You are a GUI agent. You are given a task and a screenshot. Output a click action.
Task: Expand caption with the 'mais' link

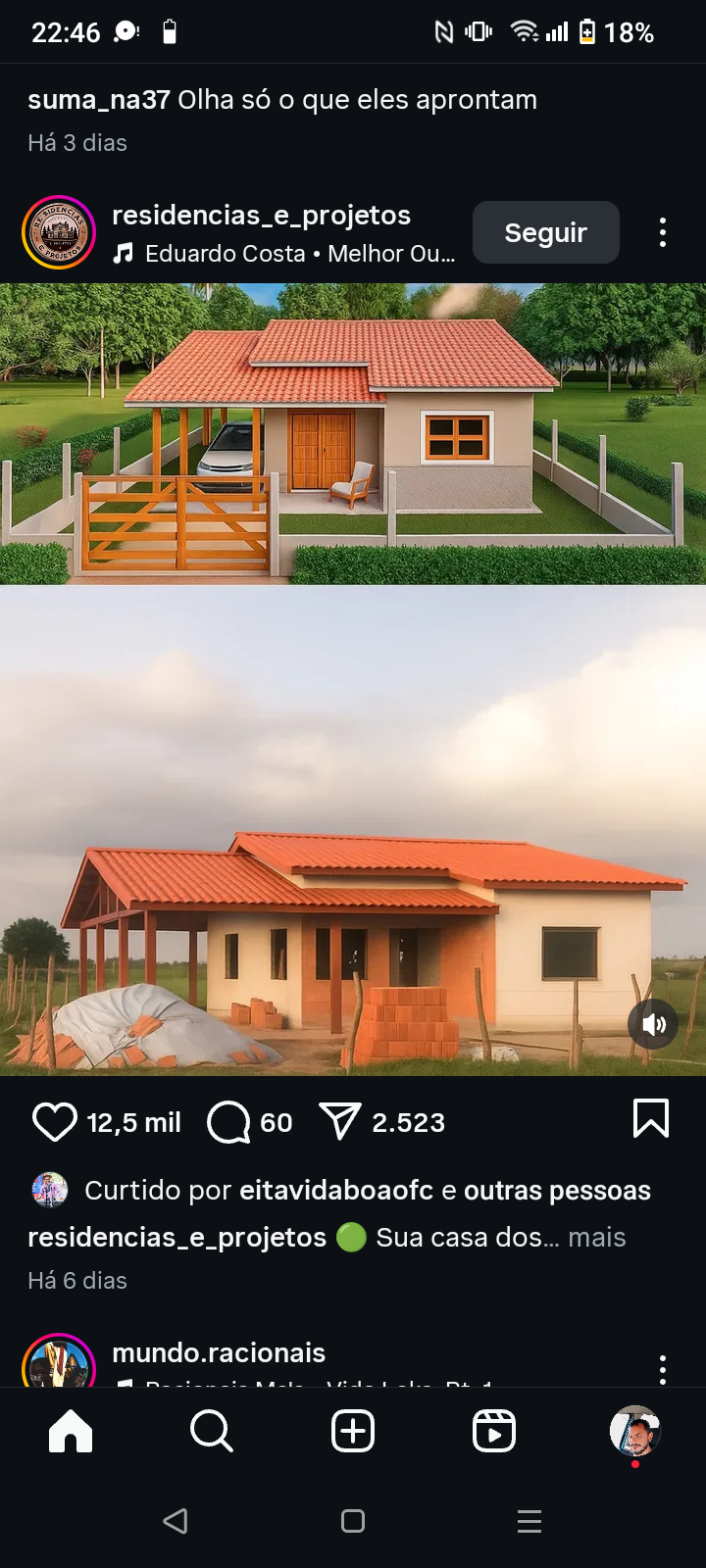pyautogui.click(x=596, y=1237)
